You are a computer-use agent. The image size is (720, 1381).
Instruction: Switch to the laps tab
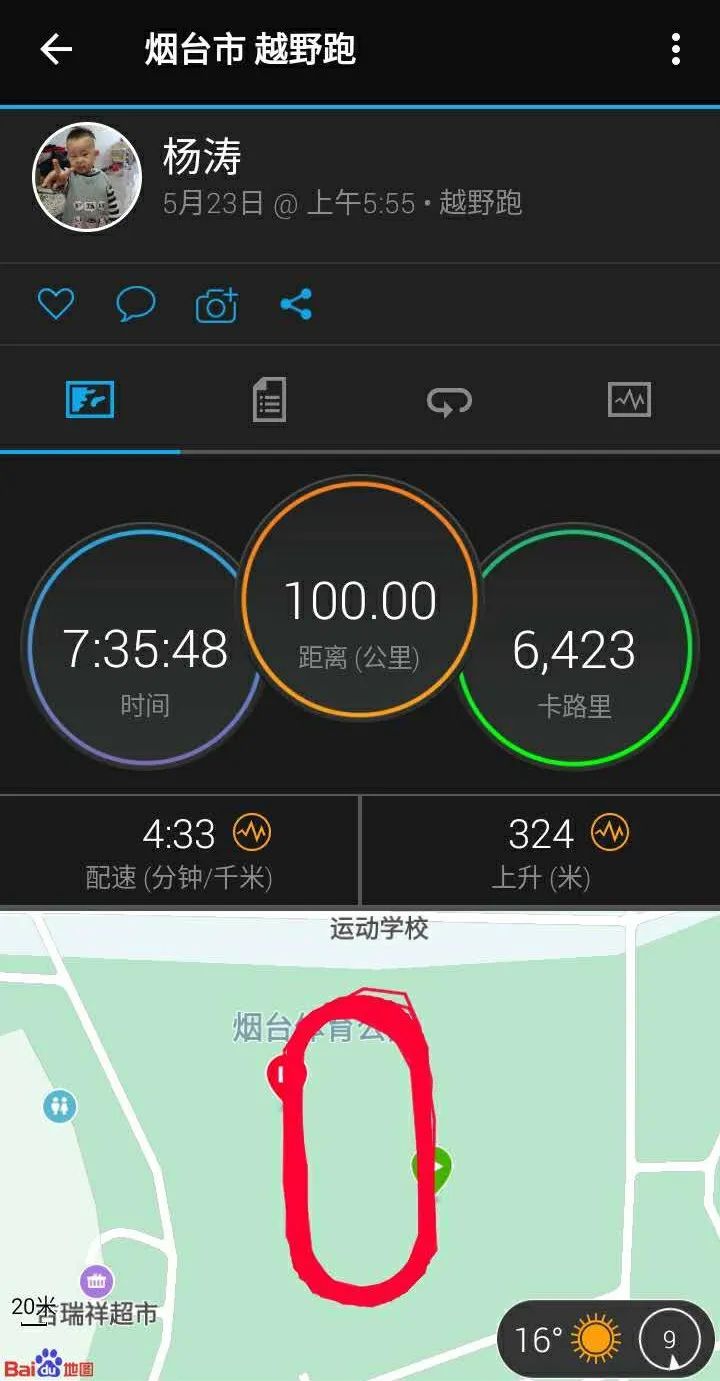(449, 401)
